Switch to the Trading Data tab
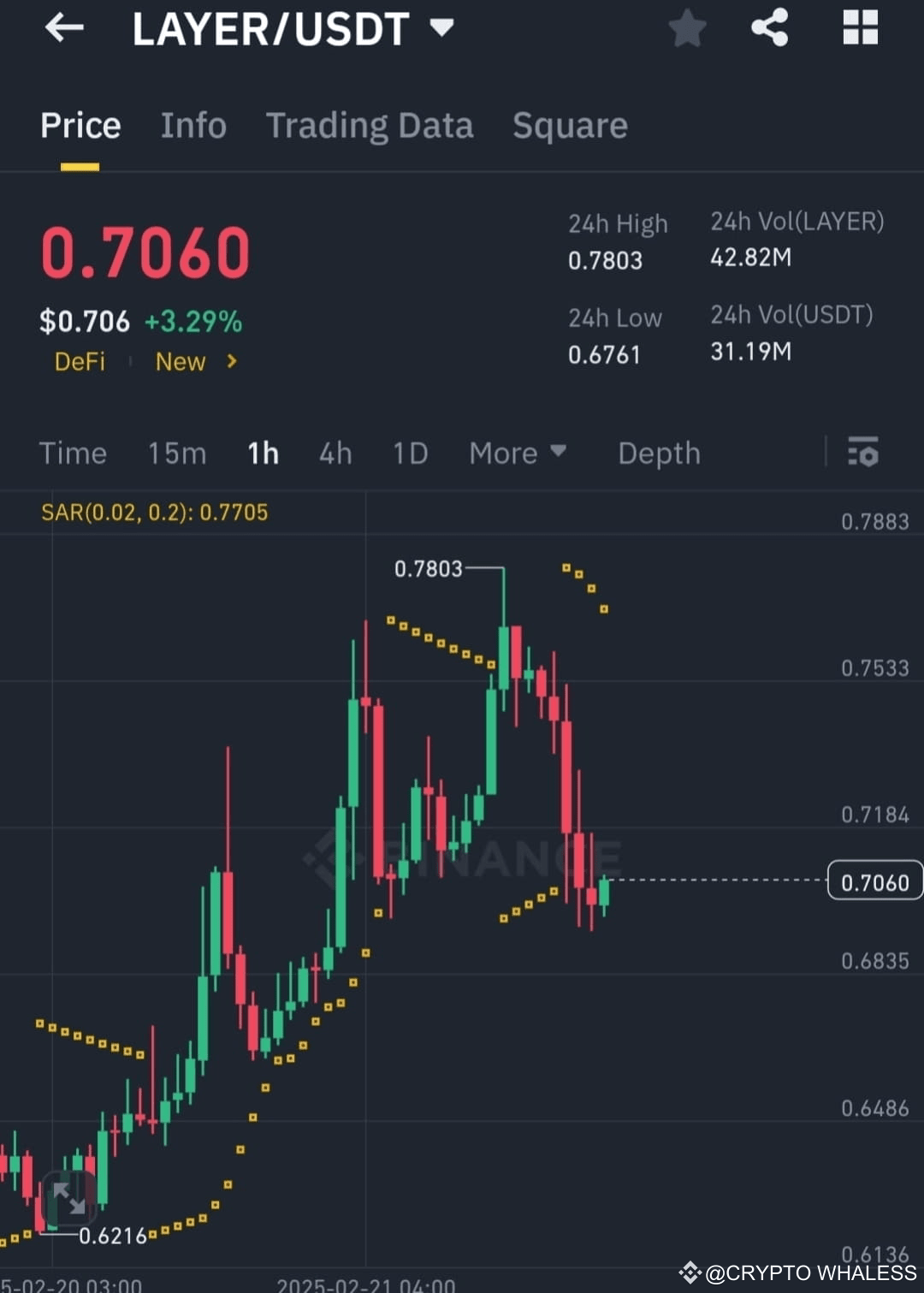 point(370,125)
